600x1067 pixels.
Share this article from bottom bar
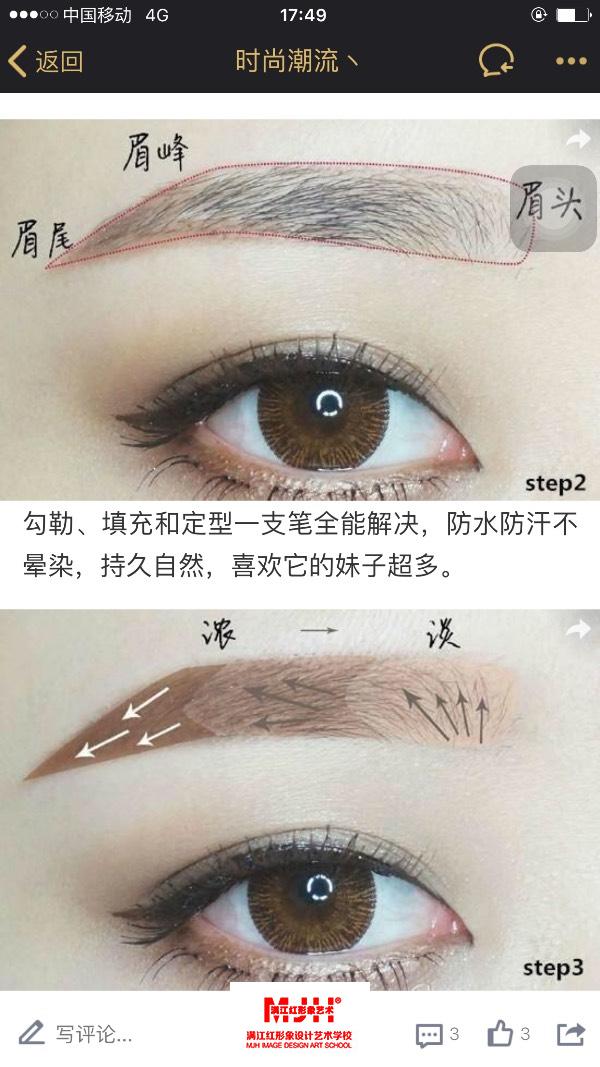coord(571,1034)
